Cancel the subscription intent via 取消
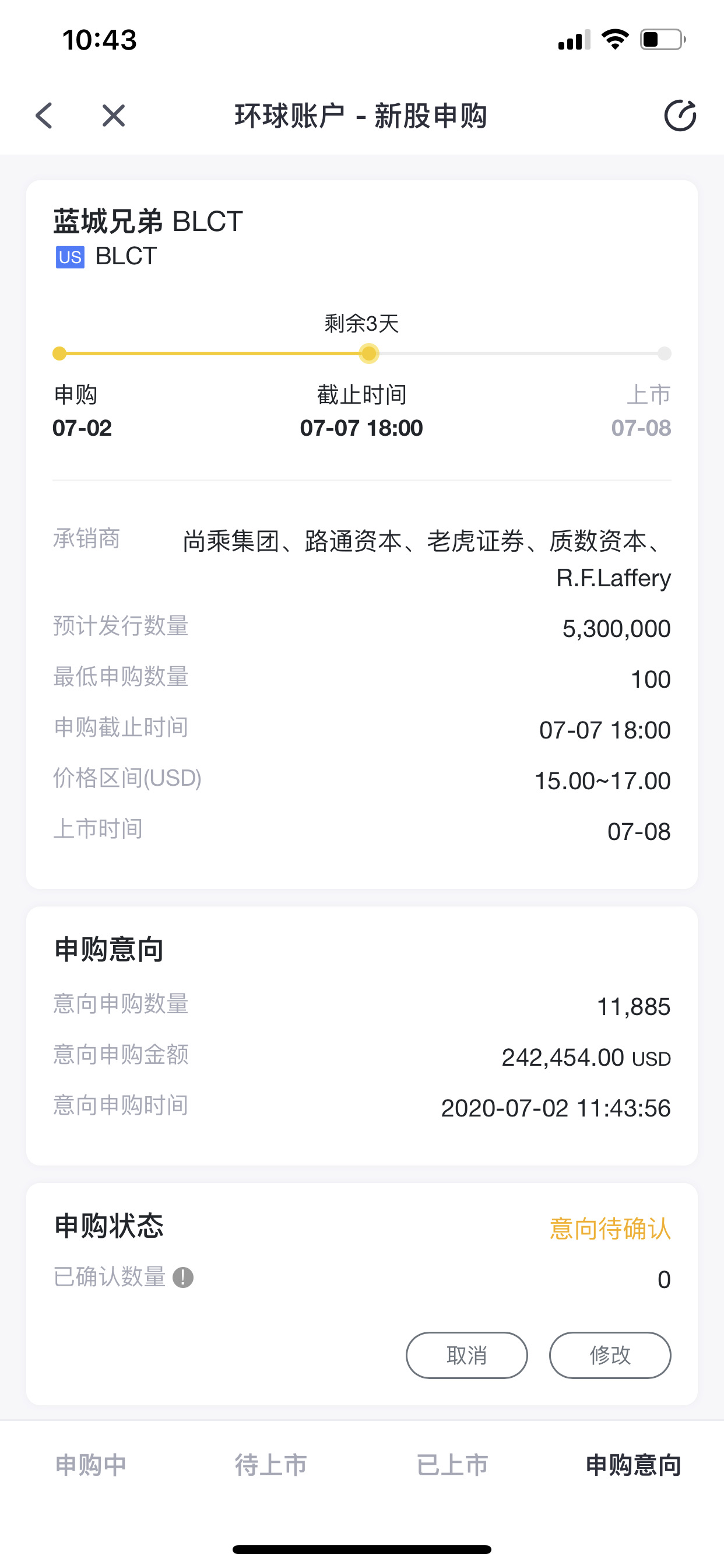 [467, 1355]
